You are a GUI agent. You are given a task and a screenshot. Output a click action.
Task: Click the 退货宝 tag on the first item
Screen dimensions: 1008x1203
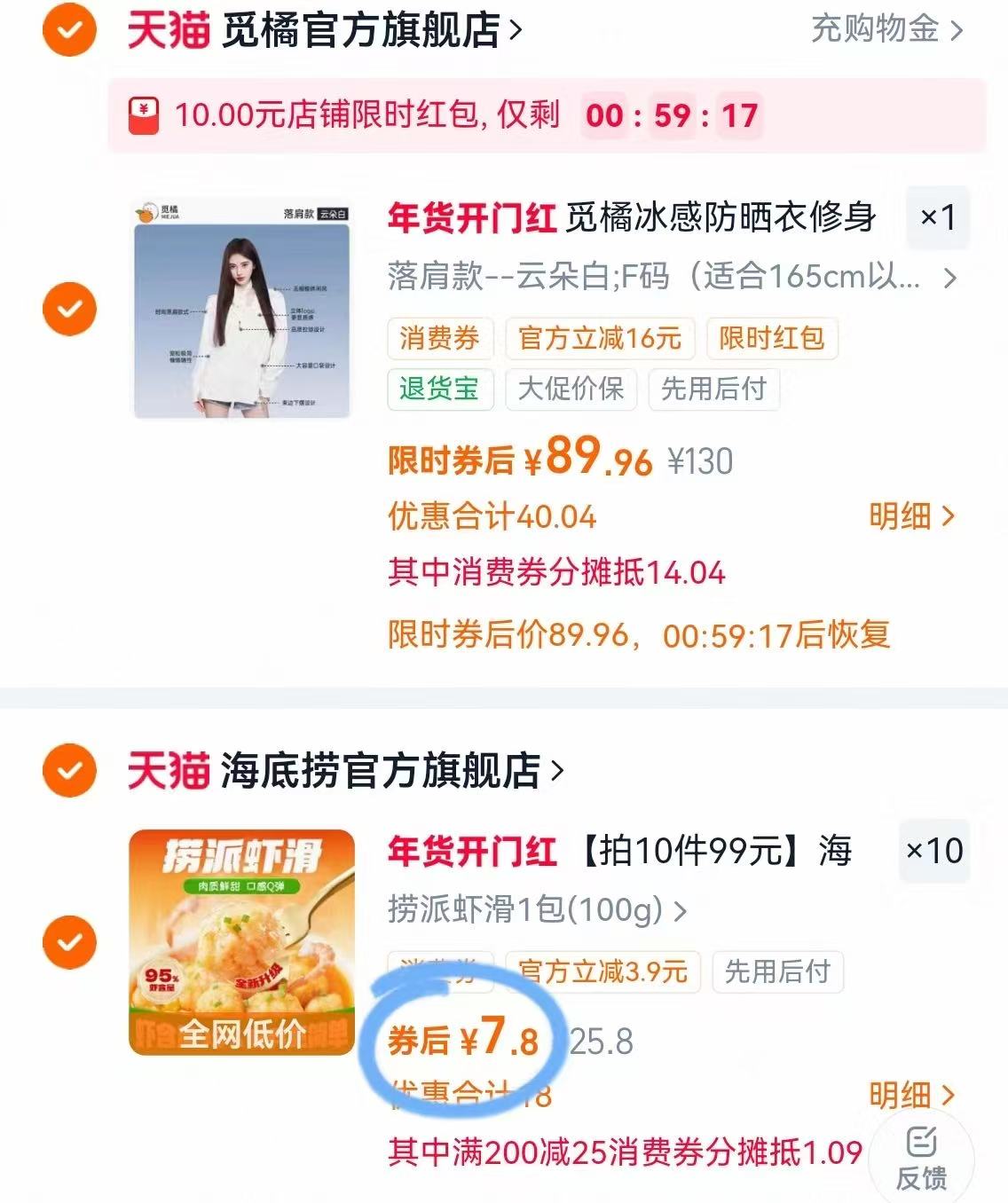[x=440, y=389]
